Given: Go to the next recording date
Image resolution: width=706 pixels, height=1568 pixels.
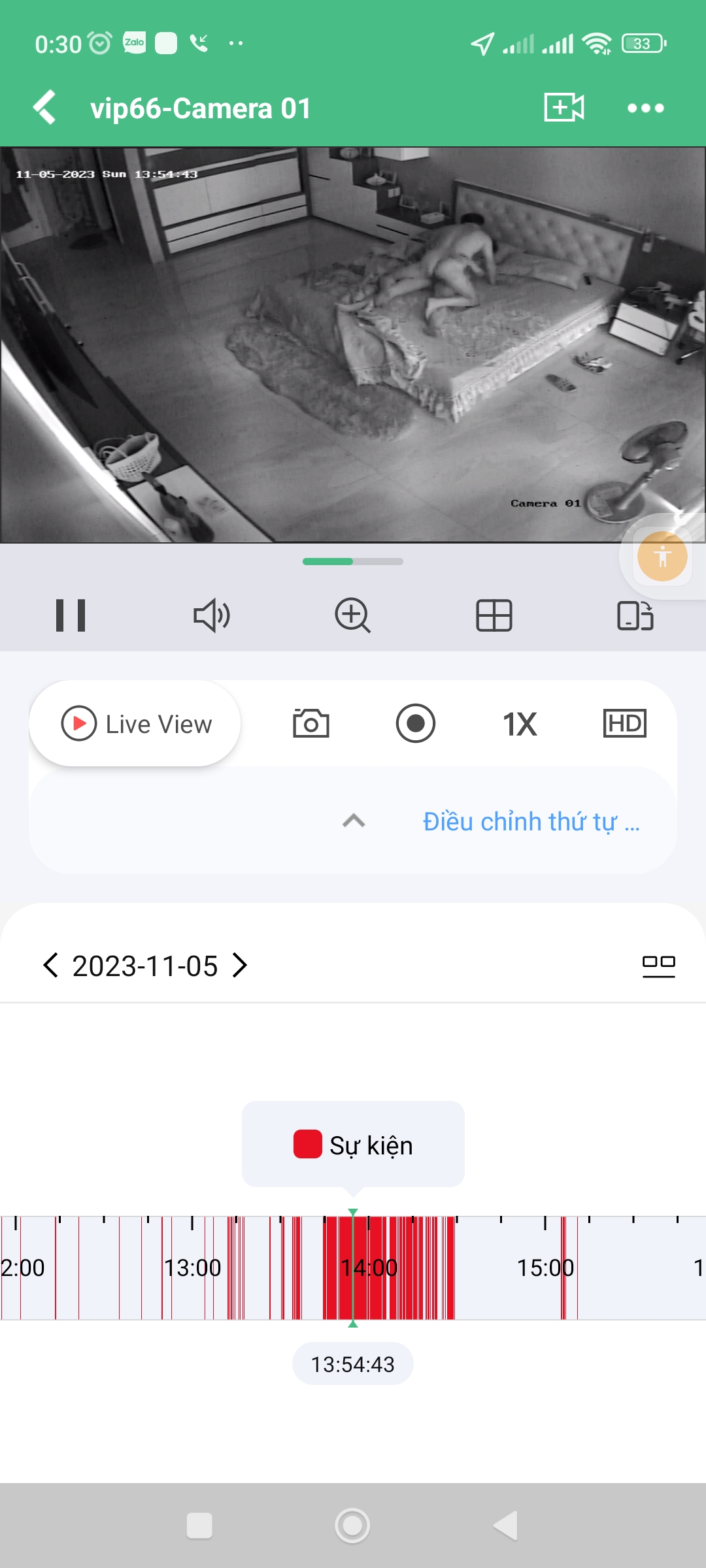Looking at the screenshot, I should coord(240,966).
